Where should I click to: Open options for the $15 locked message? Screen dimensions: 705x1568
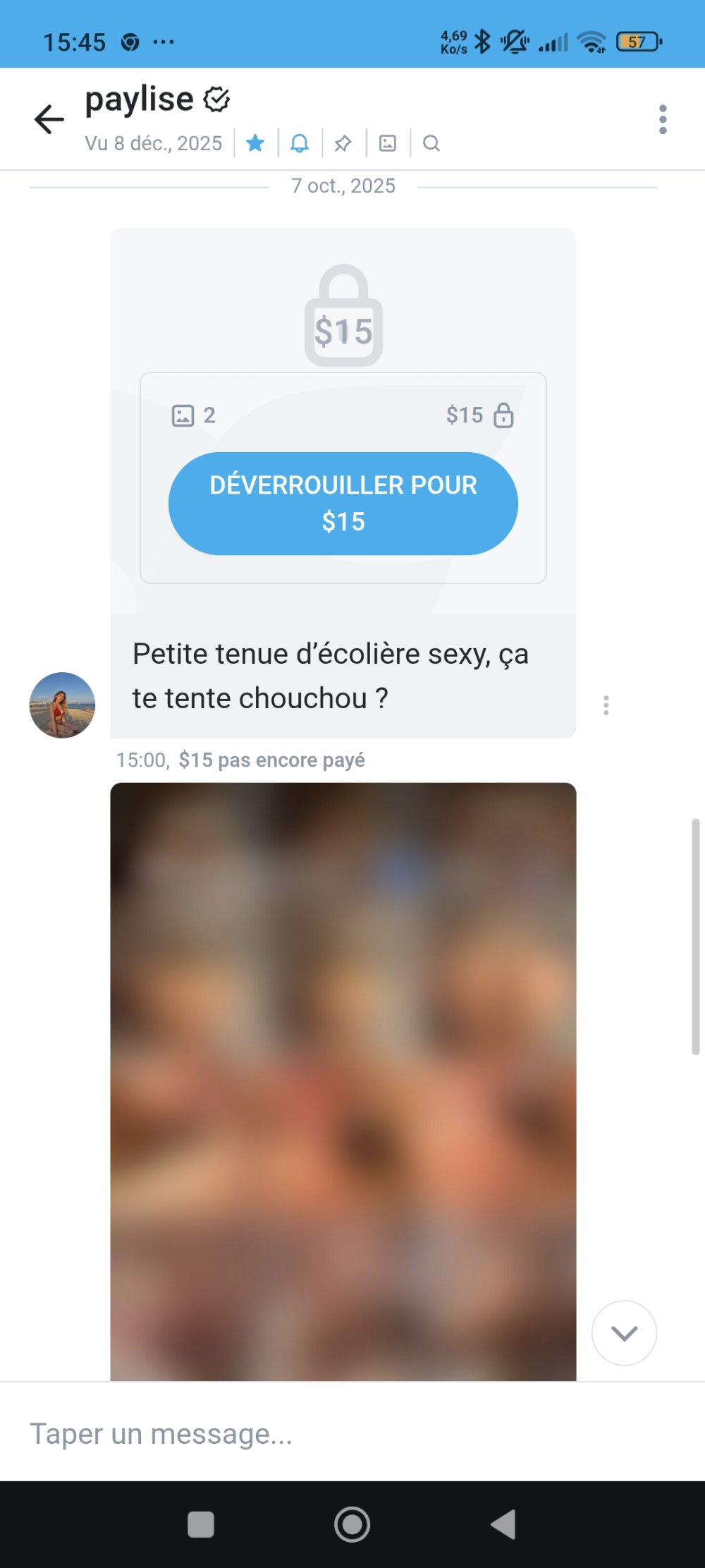[606, 705]
